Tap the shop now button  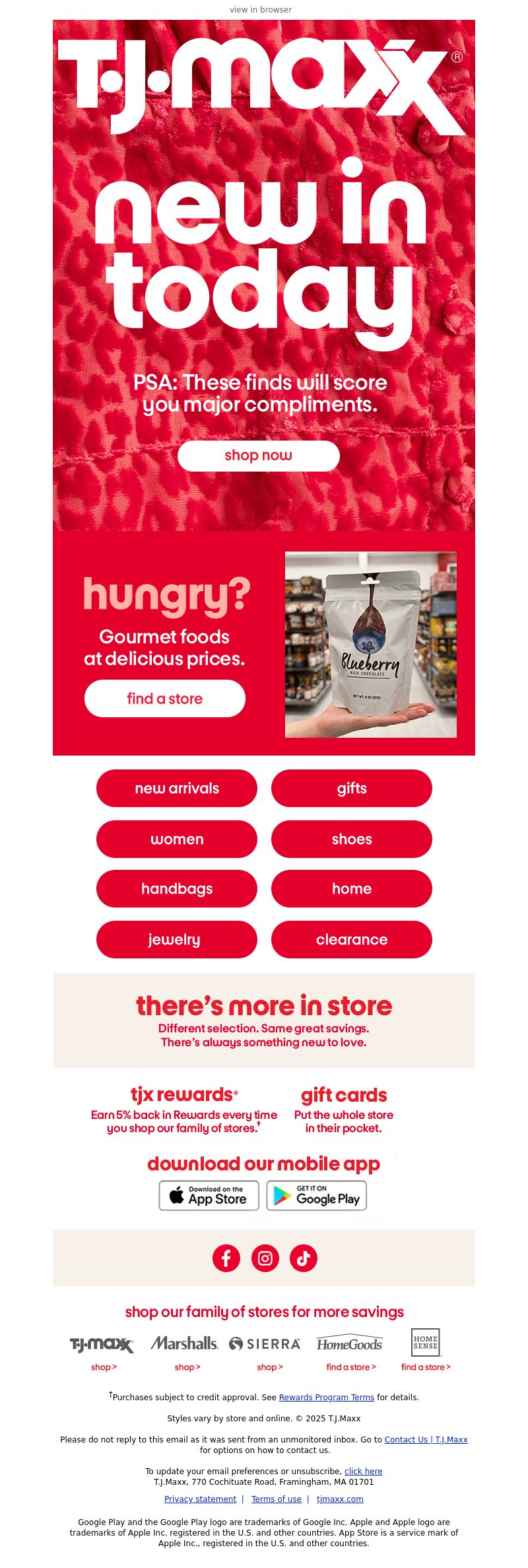pyautogui.click(x=259, y=456)
